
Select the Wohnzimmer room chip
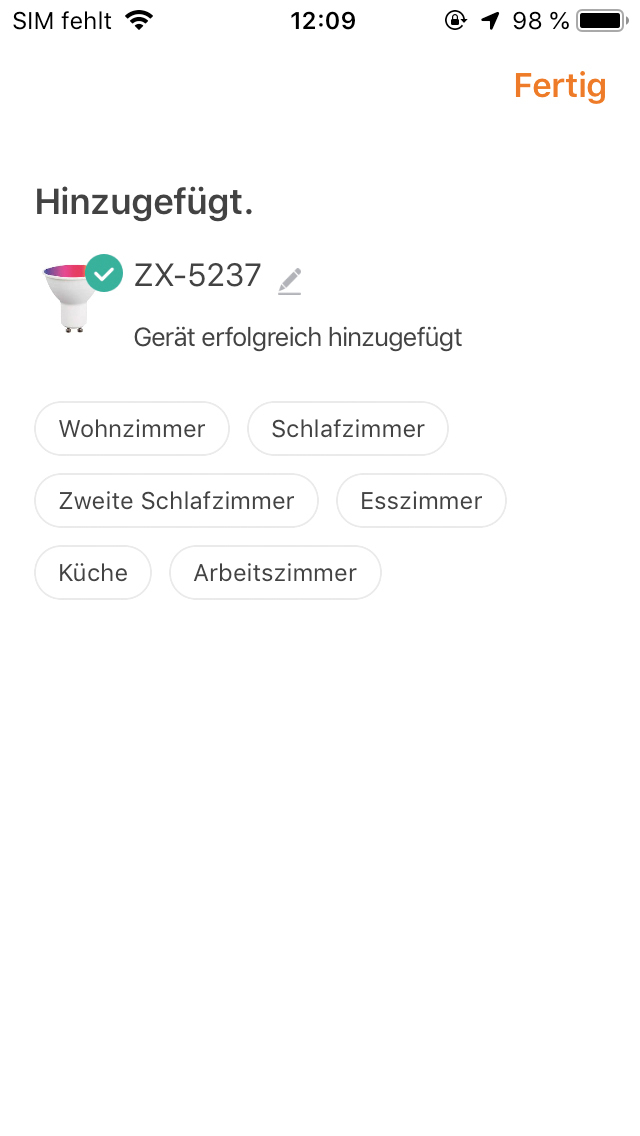[x=132, y=429]
